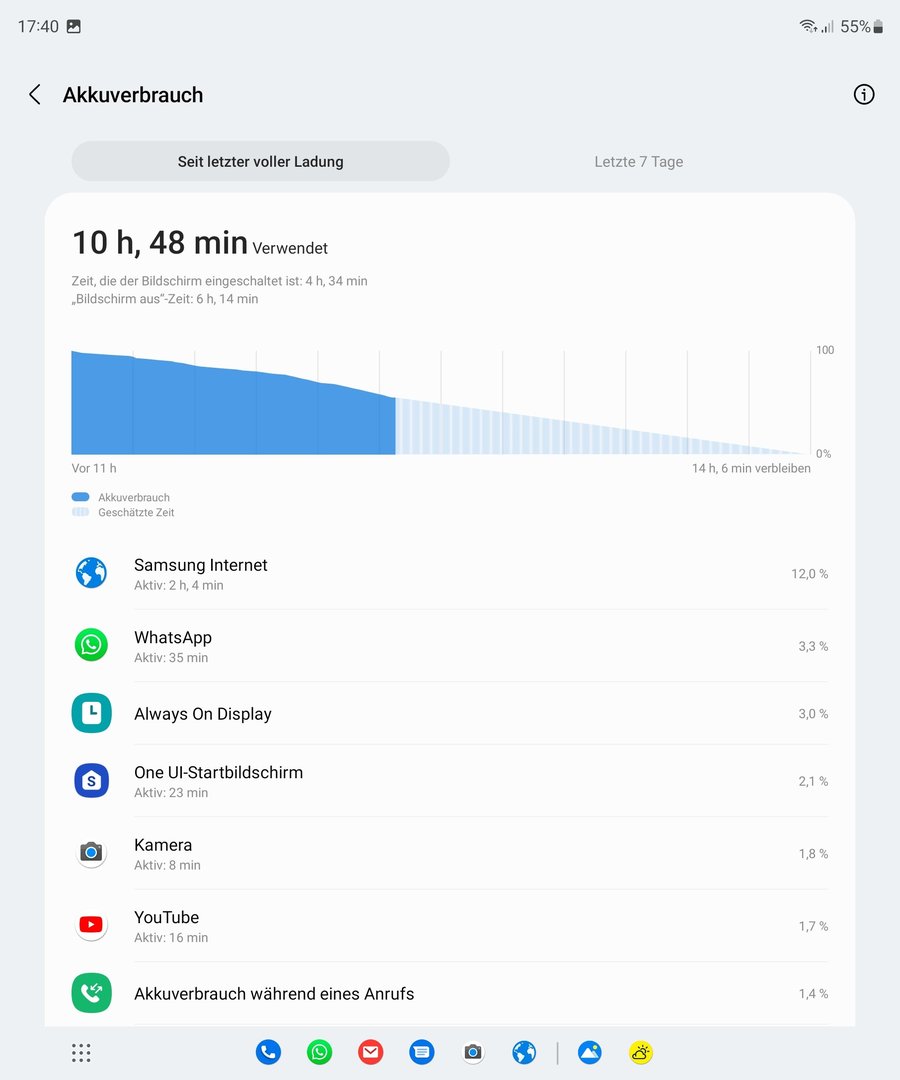The image size is (900, 1080).
Task: Launch WhatsApp from the taskbar
Action: [x=319, y=1052]
